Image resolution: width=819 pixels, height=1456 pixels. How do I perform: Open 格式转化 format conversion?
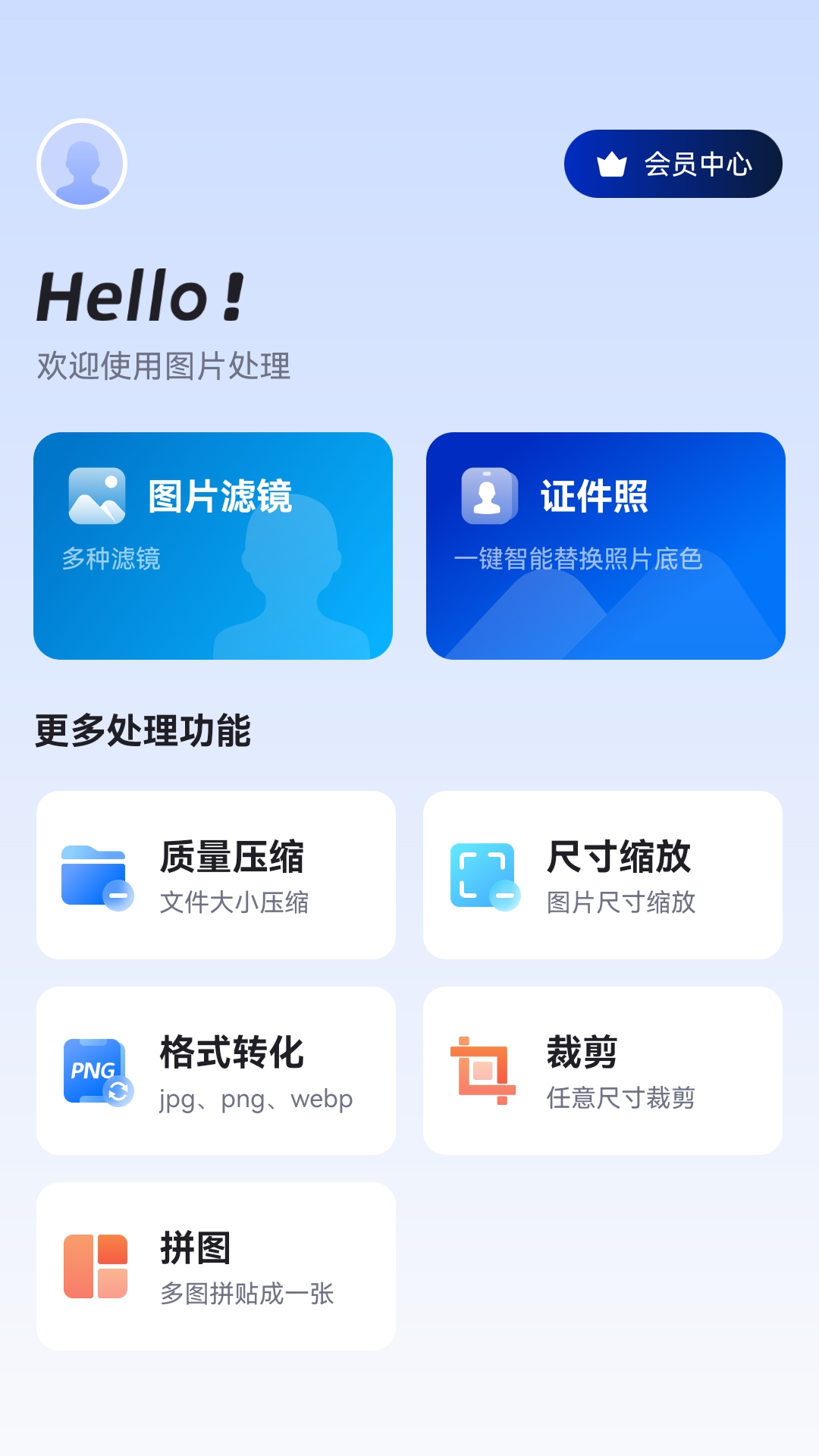216,1071
